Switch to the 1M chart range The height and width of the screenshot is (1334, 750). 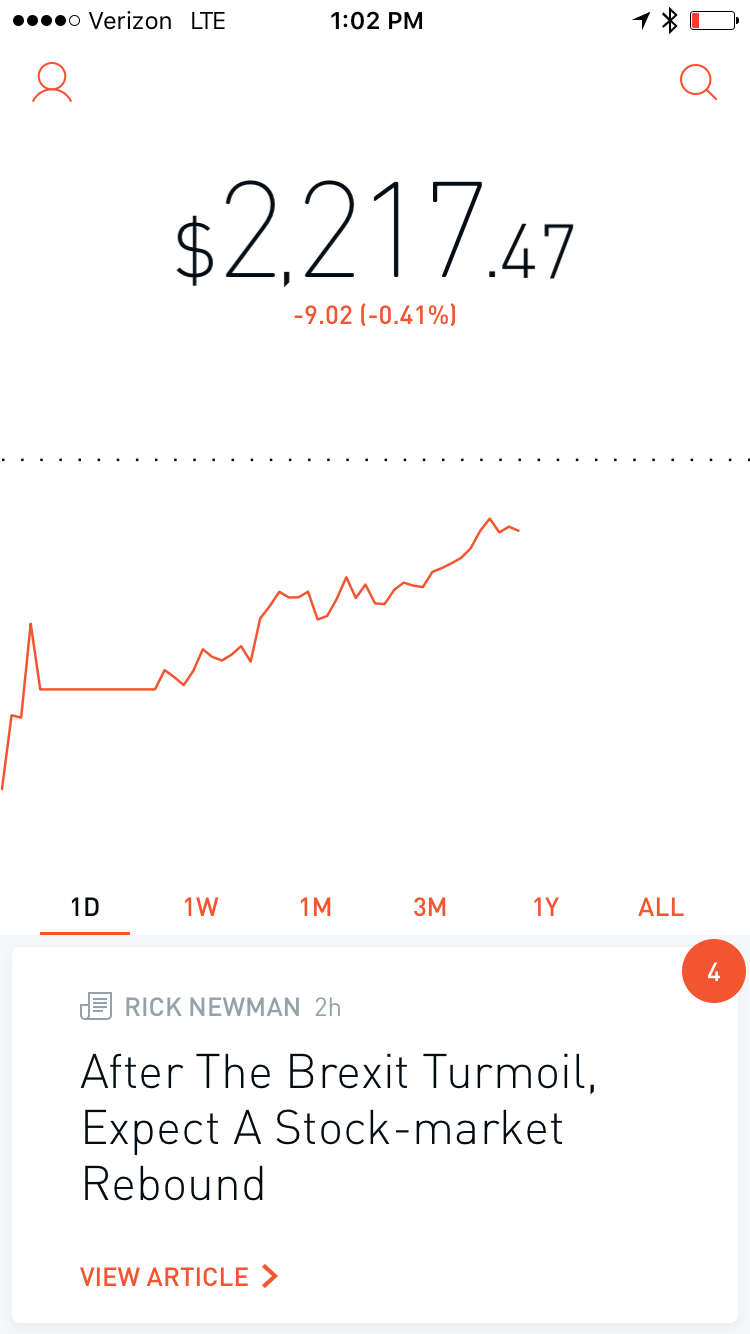pos(315,908)
